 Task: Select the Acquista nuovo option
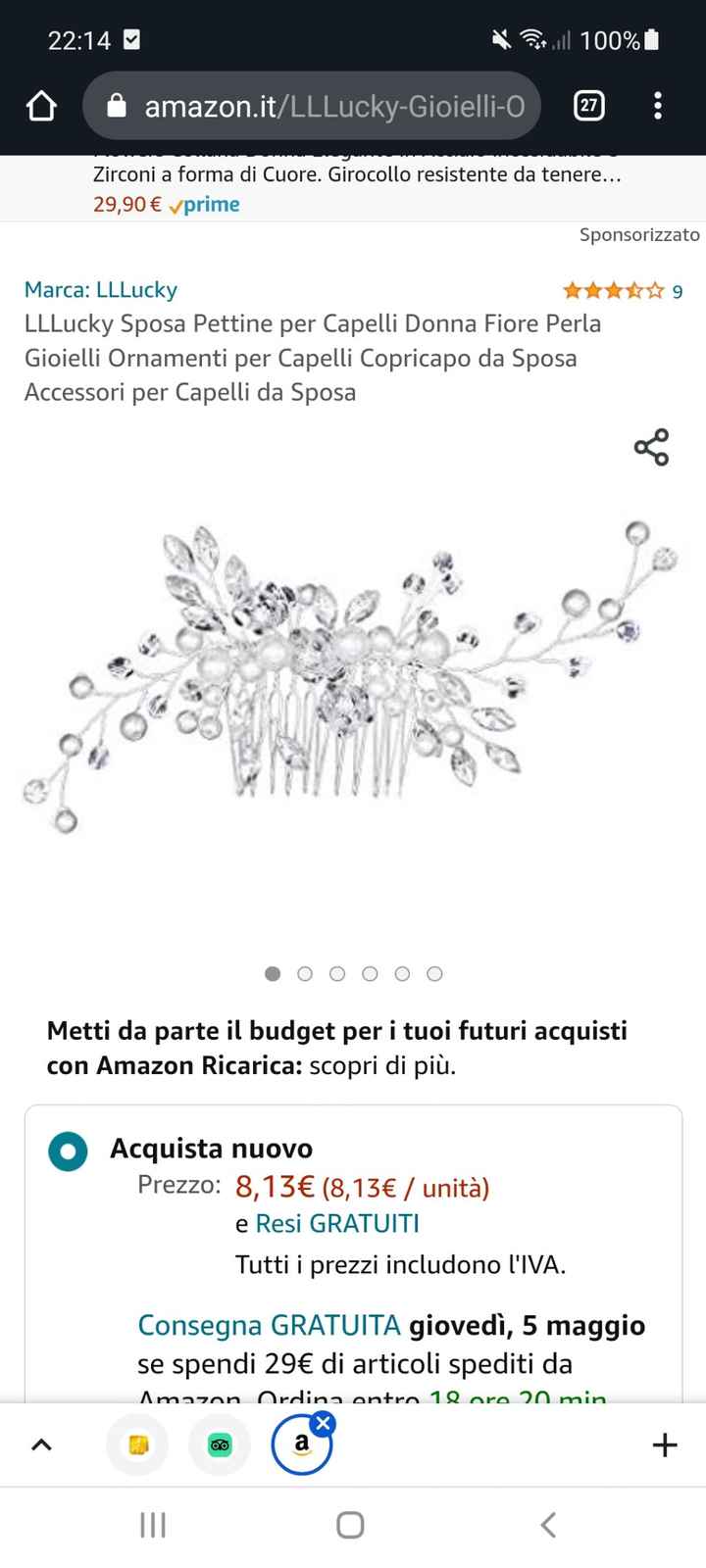click(68, 1151)
